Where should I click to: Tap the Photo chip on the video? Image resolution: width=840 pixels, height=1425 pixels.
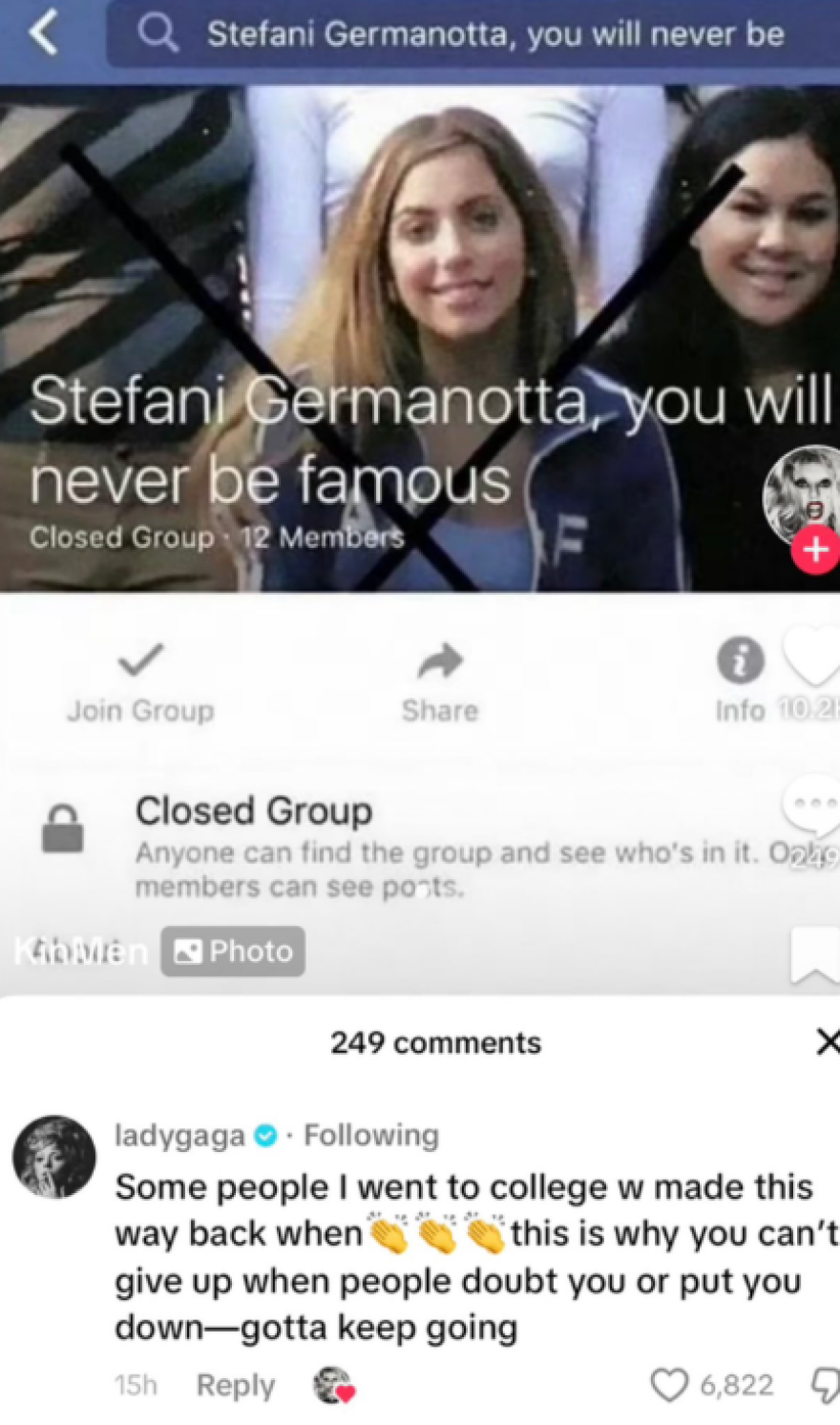coord(233,952)
